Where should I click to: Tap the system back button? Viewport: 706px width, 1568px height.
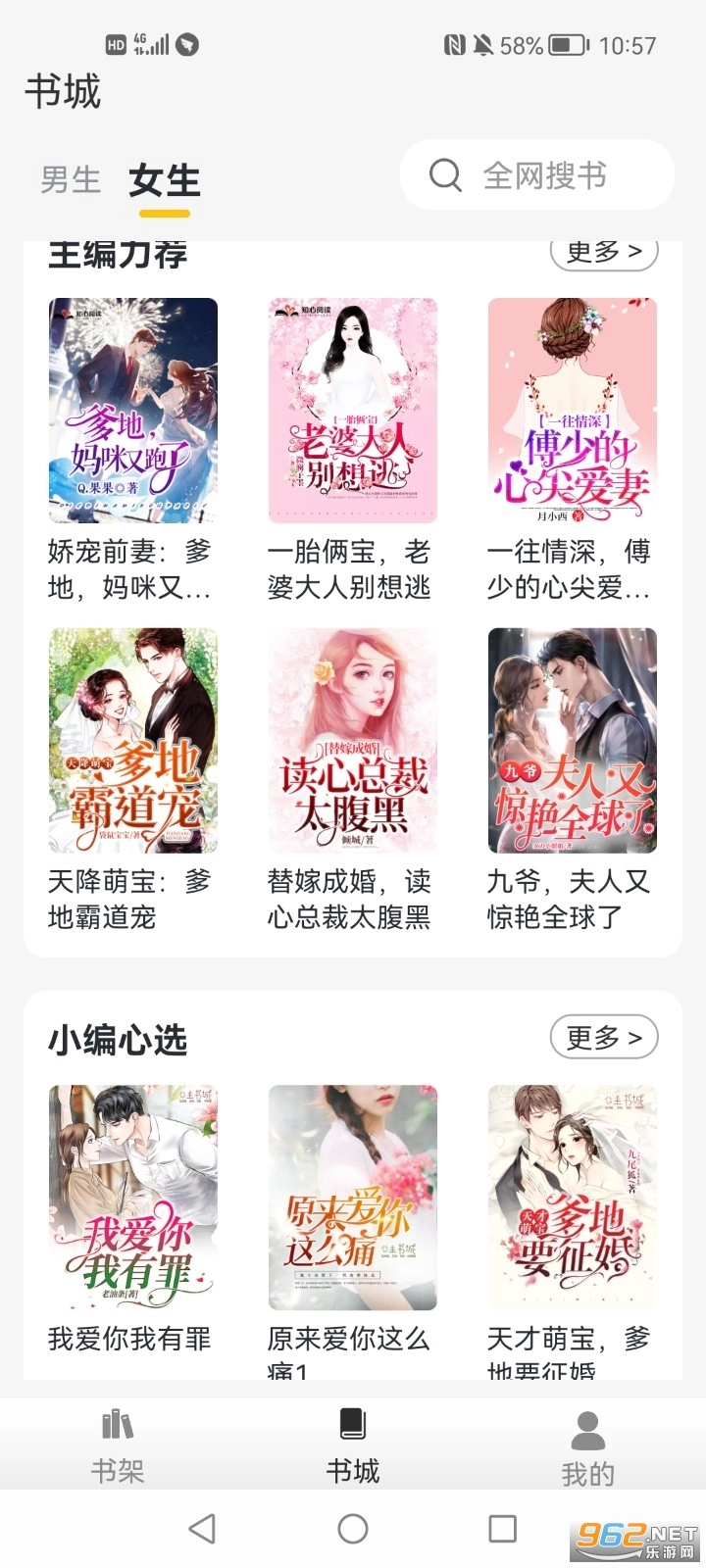(x=202, y=1529)
